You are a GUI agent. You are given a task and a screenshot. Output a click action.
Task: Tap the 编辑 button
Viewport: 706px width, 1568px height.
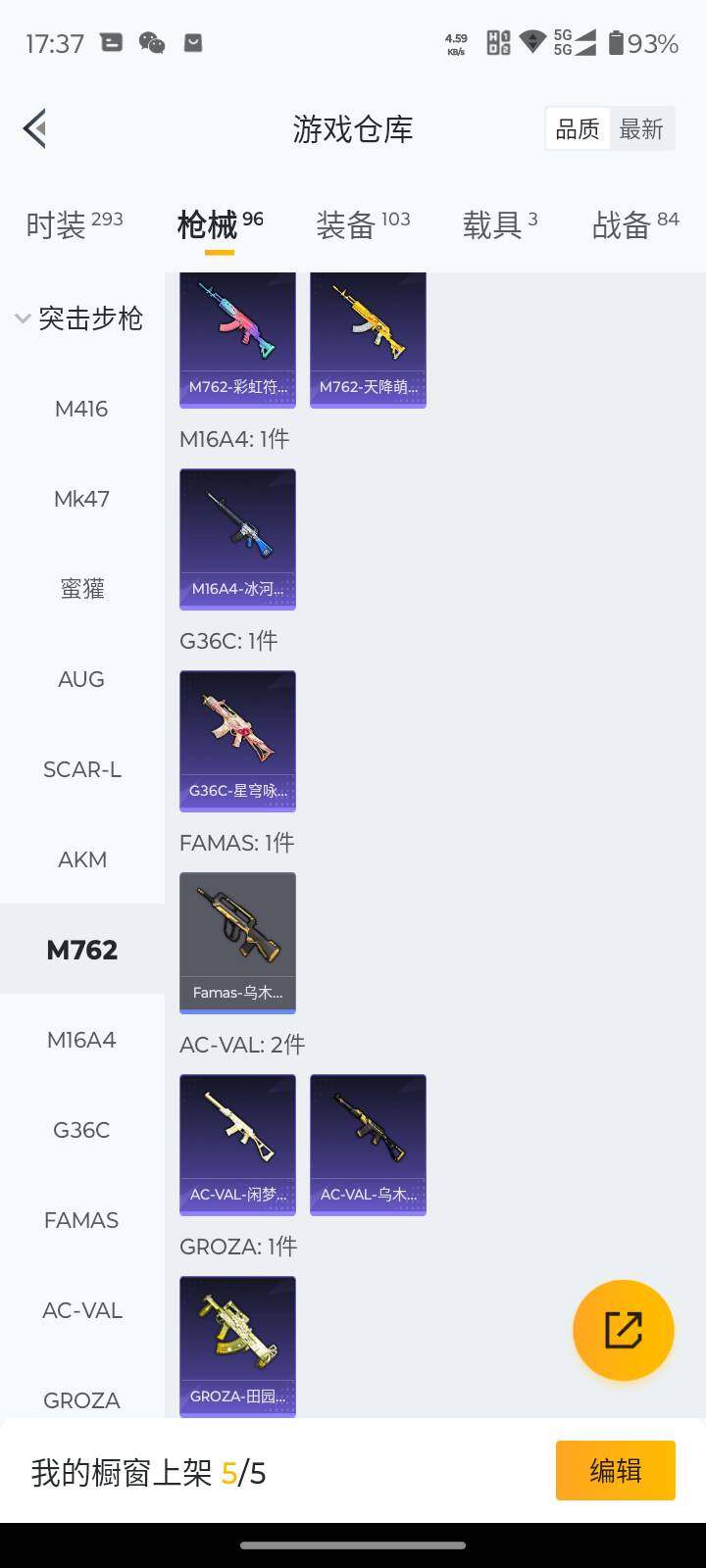click(615, 1470)
